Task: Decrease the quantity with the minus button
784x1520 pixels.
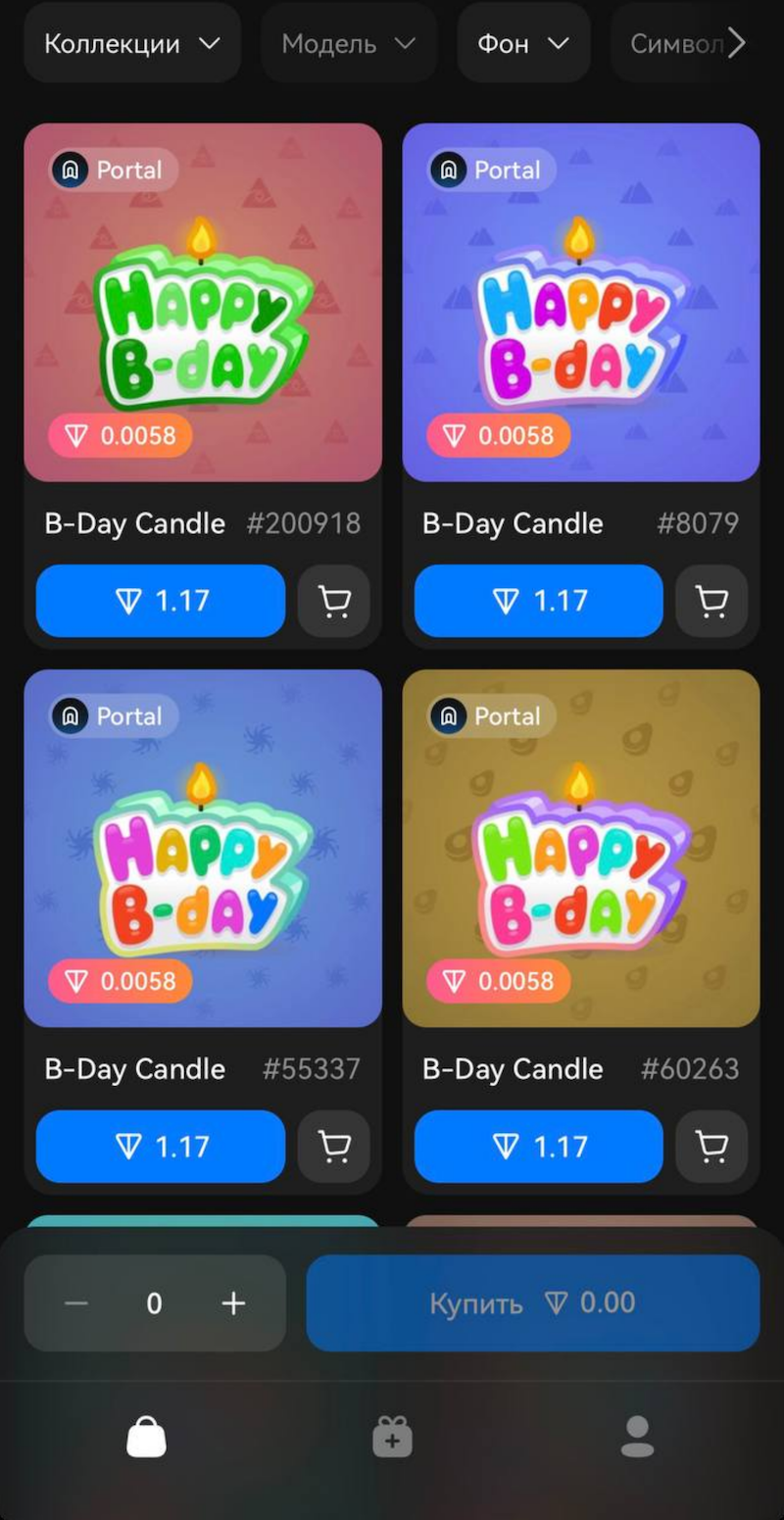Action: pyautogui.click(x=76, y=1303)
